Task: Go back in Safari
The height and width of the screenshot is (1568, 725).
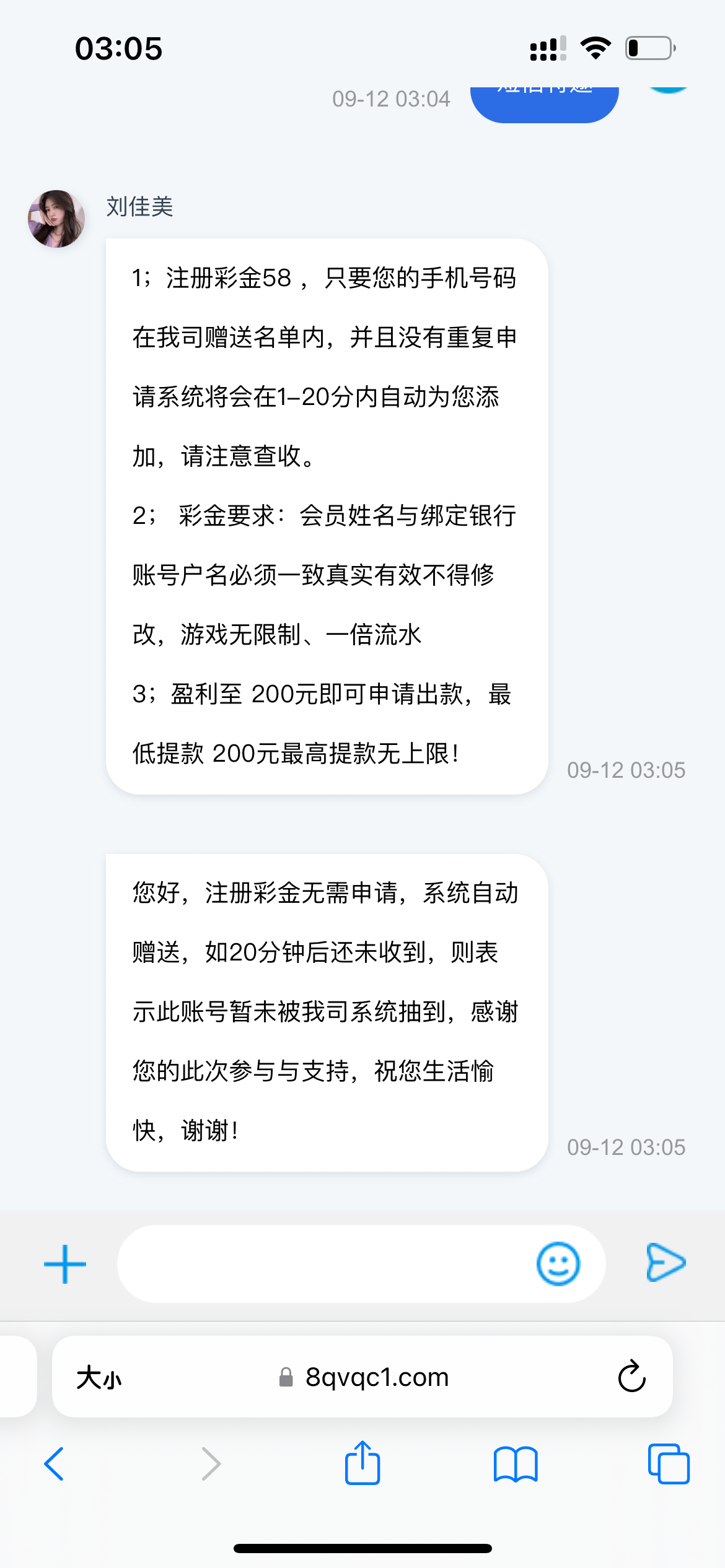Action: click(x=54, y=1464)
